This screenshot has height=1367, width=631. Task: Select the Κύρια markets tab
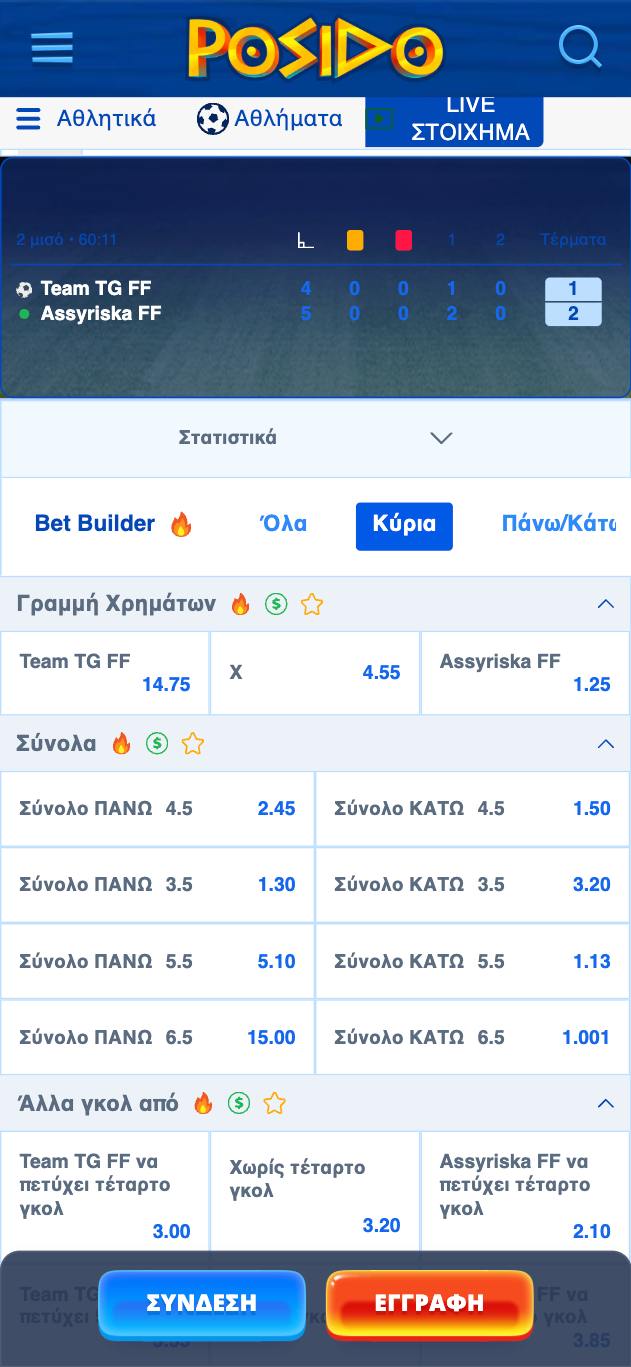(404, 526)
